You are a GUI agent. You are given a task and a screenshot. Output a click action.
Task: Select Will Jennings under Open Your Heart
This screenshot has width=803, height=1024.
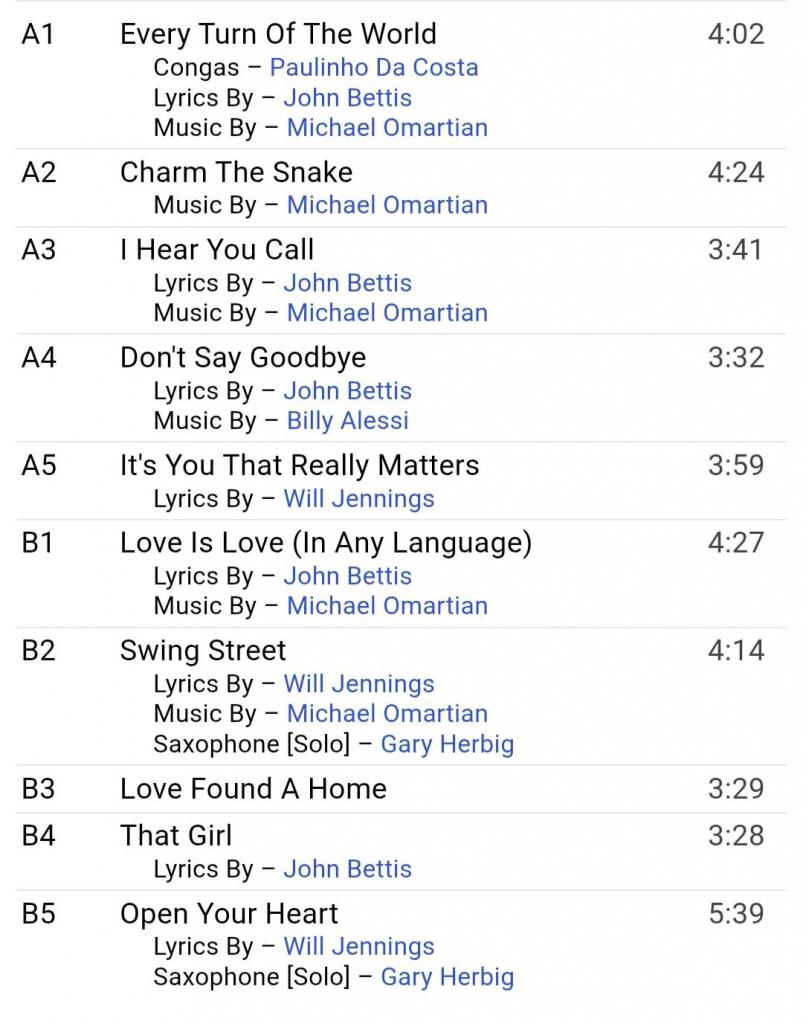359,946
